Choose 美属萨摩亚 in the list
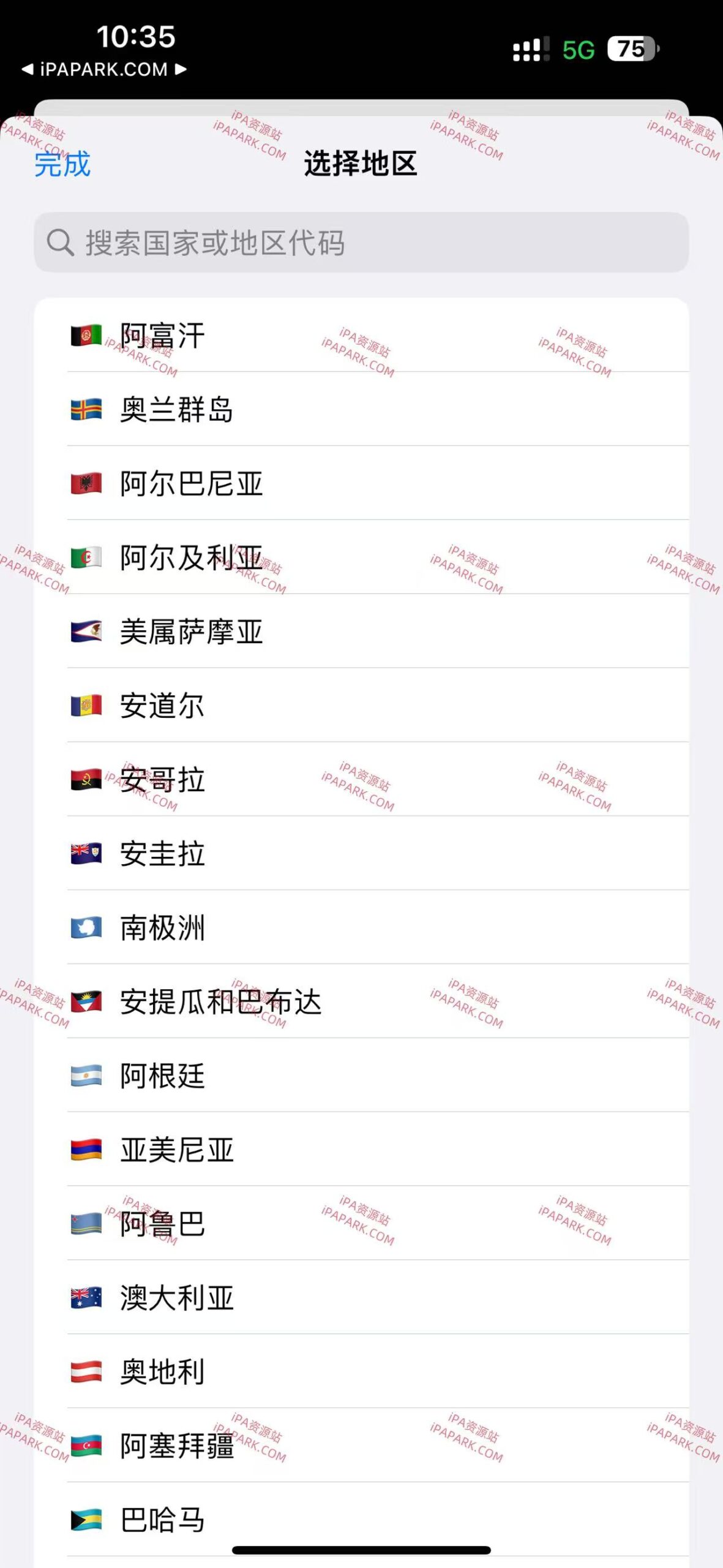This screenshot has width=723, height=1568. (190, 630)
